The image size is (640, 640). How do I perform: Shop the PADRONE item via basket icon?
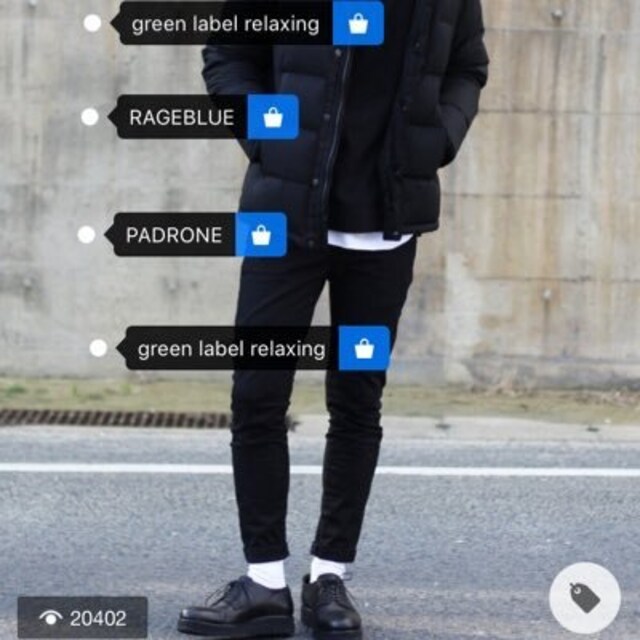click(261, 235)
